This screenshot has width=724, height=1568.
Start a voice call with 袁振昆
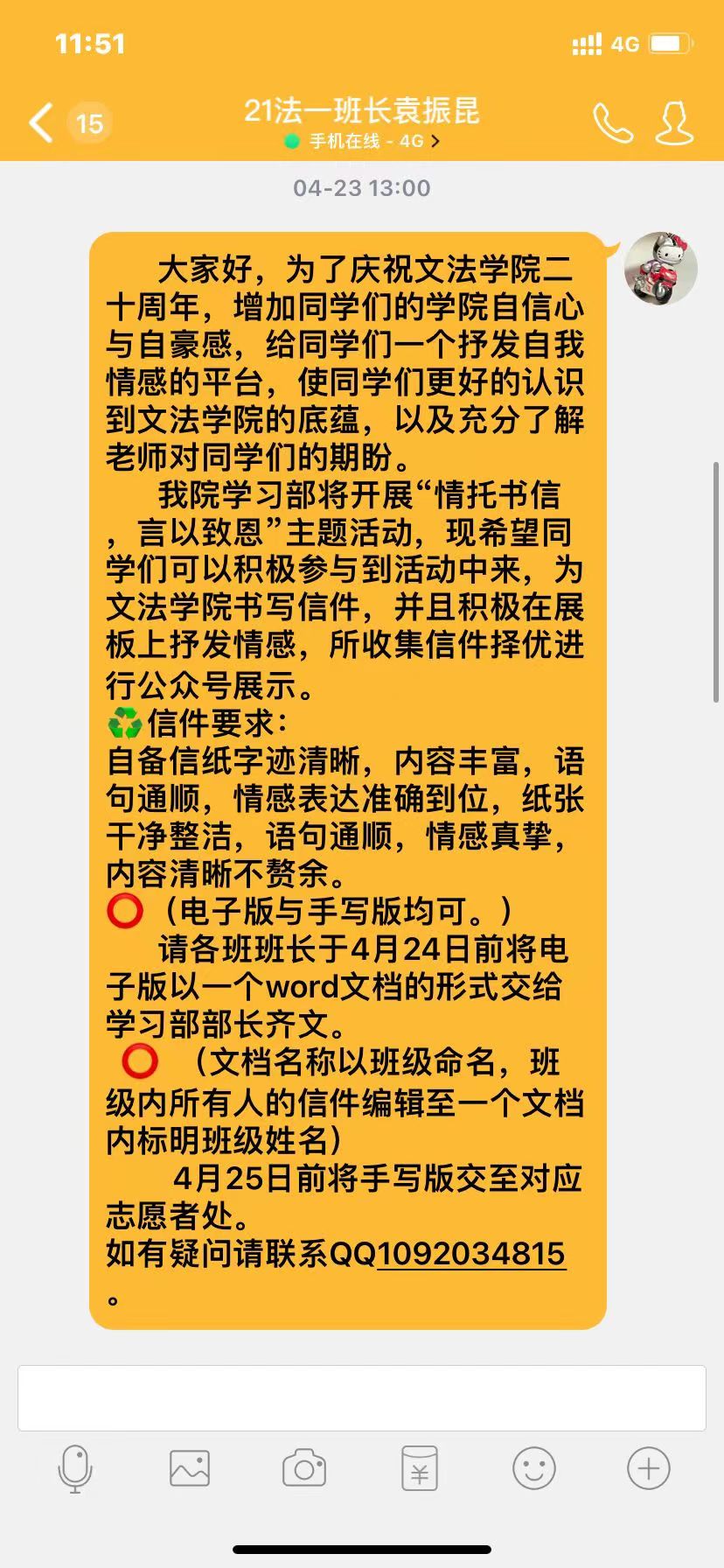coord(612,122)
